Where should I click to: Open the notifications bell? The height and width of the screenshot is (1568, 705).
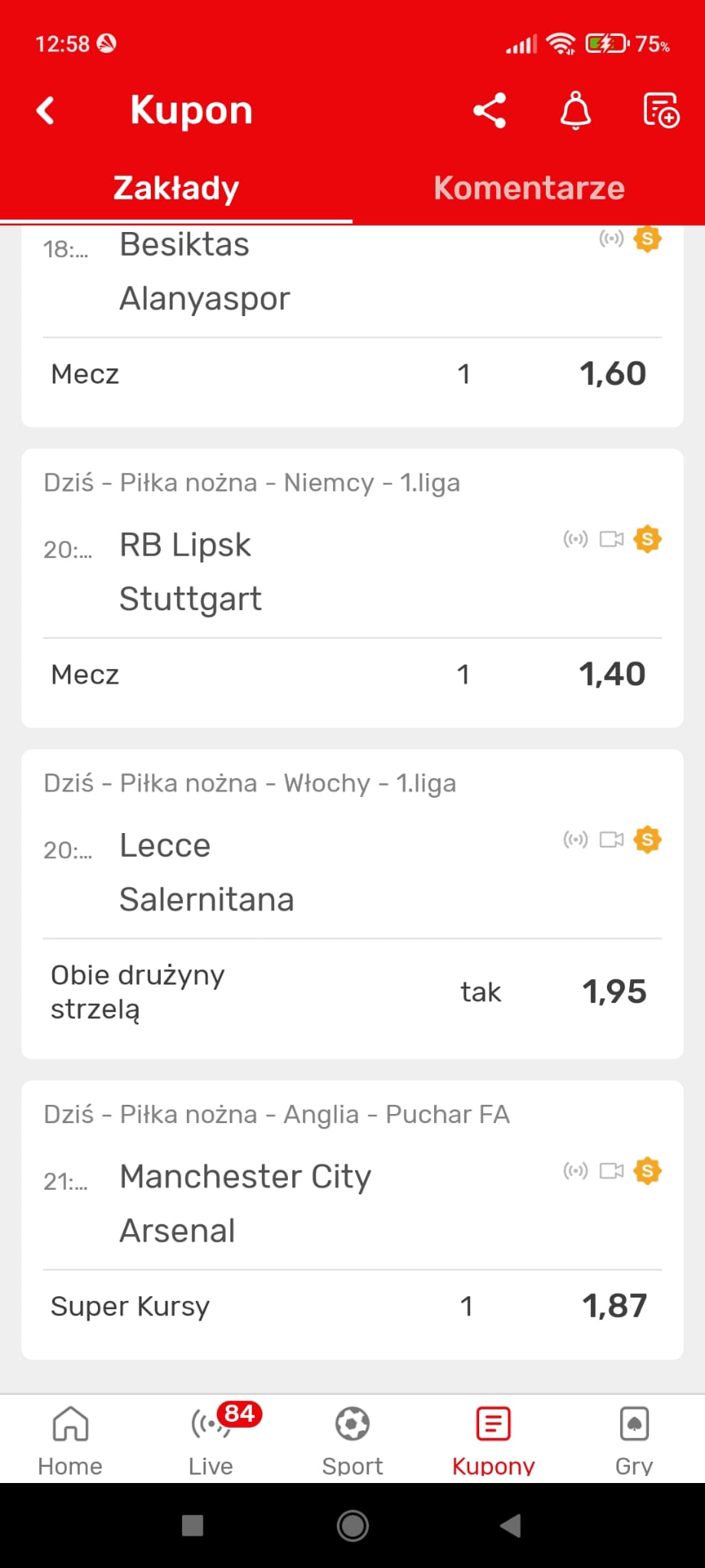[576, 110]
